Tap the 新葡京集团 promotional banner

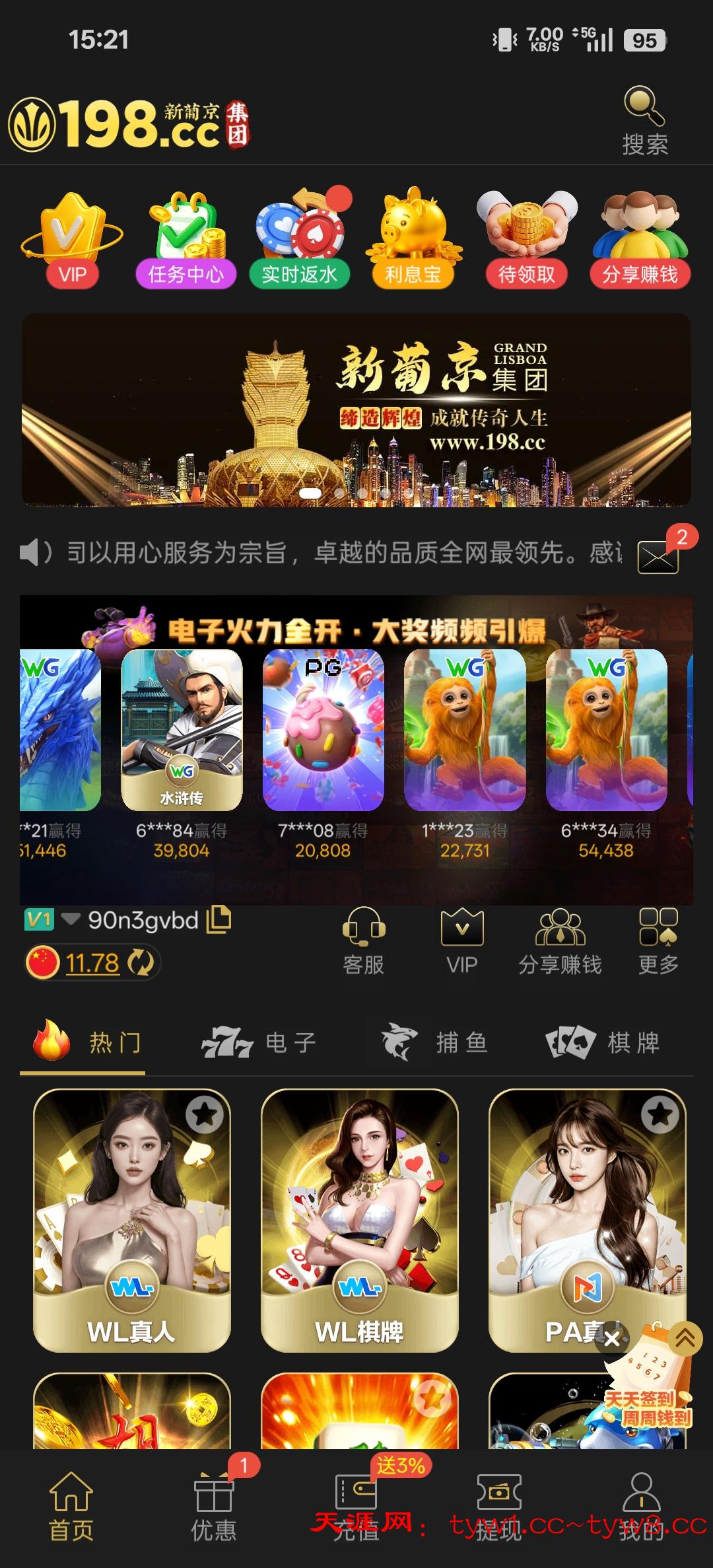point(356,410)
